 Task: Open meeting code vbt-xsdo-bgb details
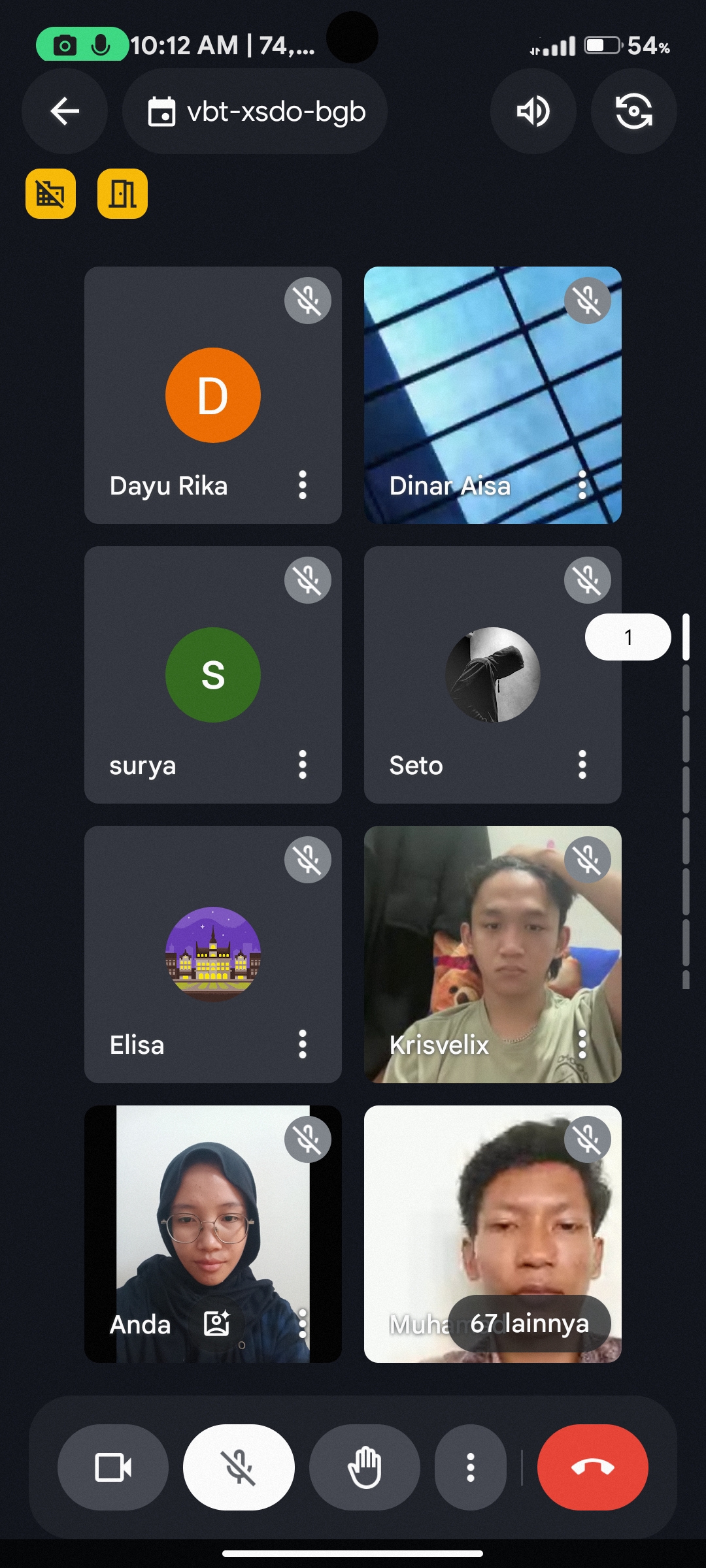point(256,111)
